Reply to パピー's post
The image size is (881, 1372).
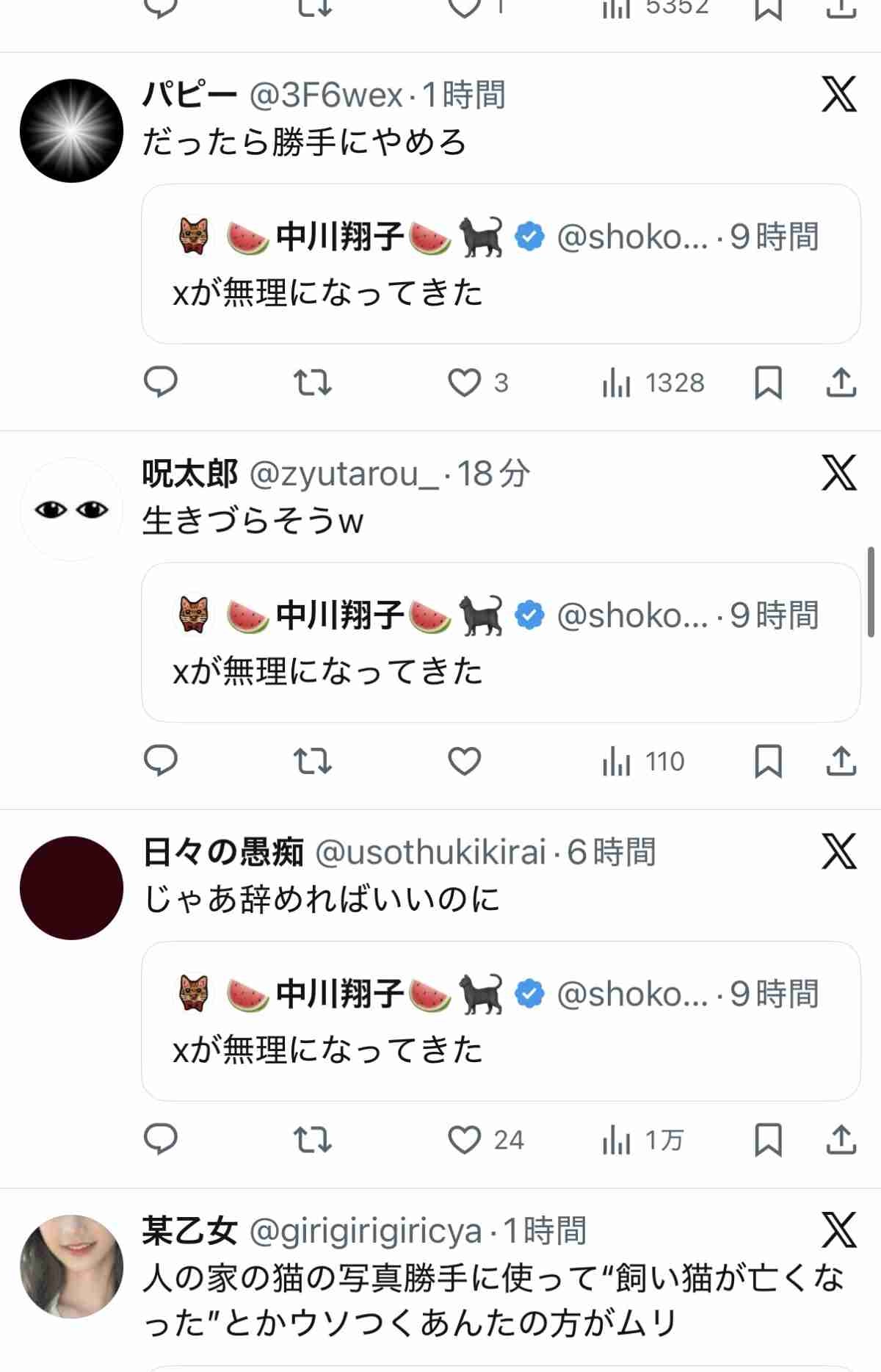coord(160,383)
